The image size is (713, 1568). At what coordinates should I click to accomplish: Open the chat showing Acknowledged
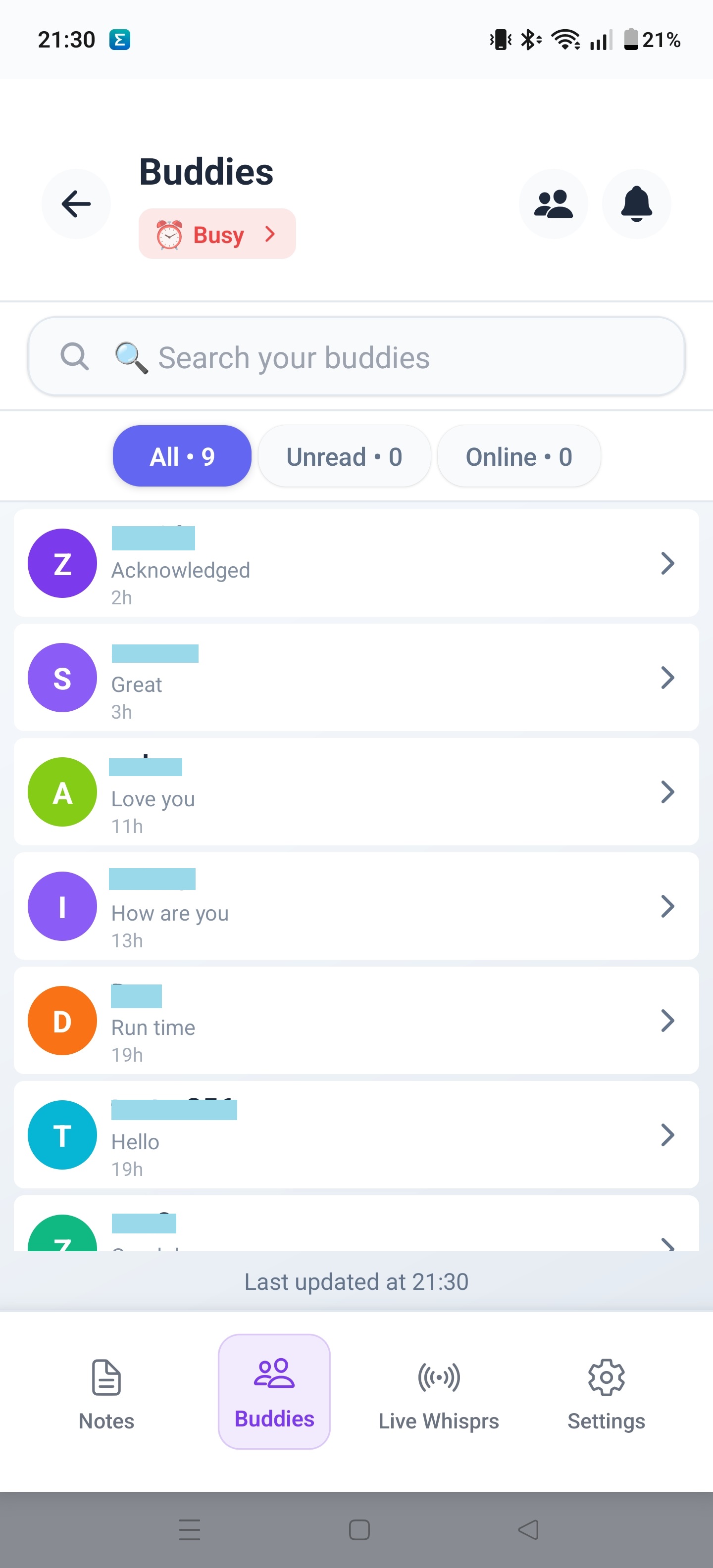[356, 564]
